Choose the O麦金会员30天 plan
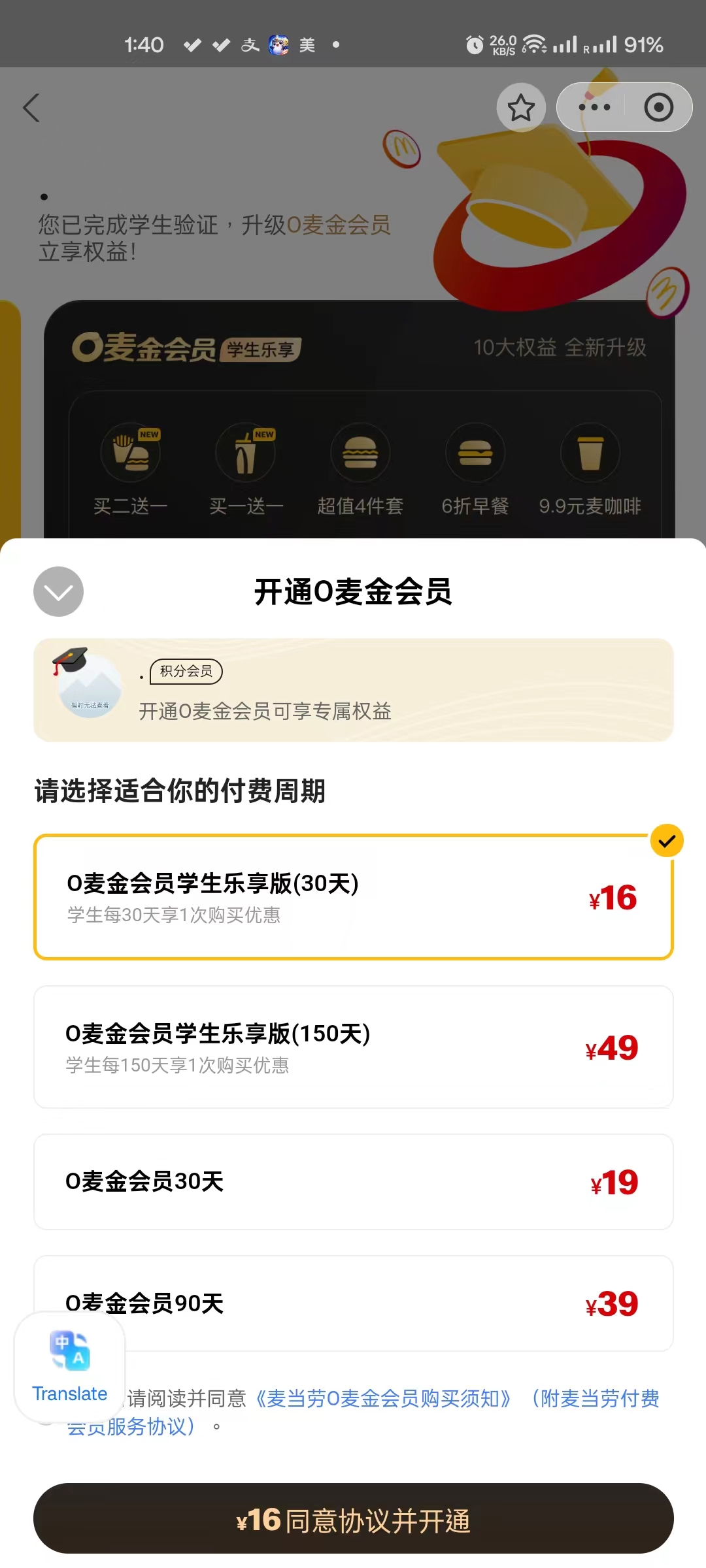Image resolution: width=706 pixels, height=1568 pixels. tap(353, 1181)
